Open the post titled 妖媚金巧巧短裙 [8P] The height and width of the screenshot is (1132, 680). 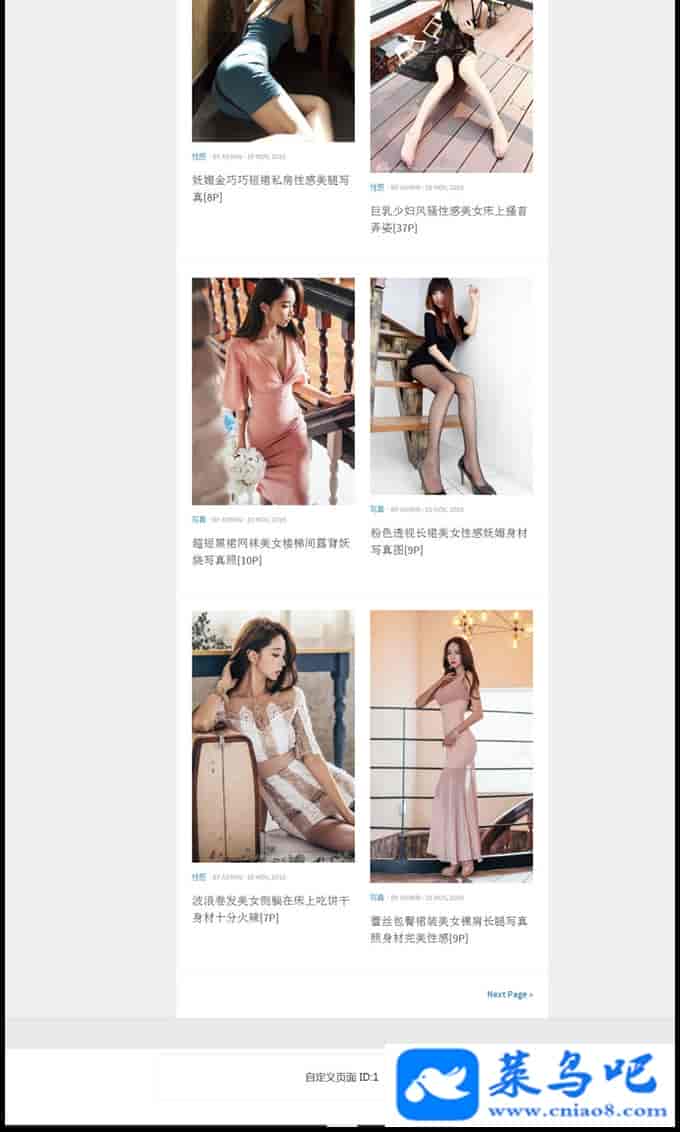270,188
